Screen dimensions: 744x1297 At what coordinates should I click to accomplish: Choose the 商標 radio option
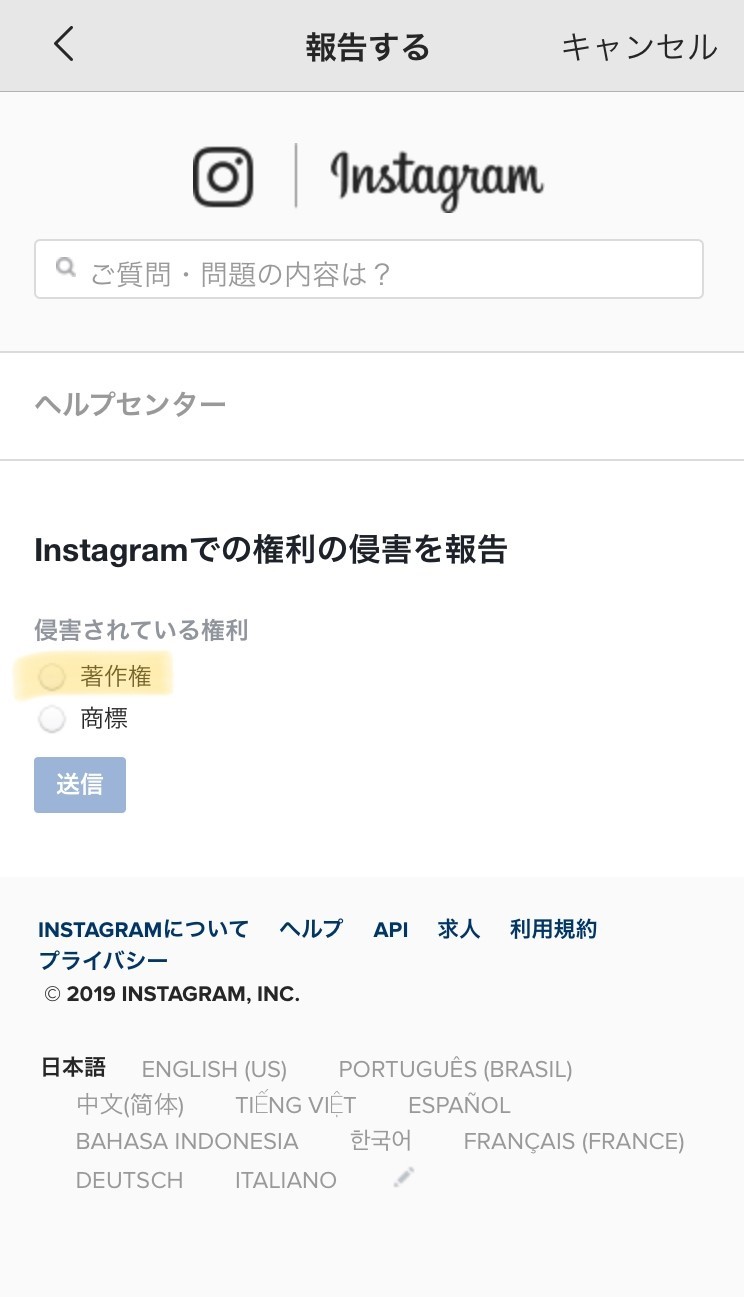coord(52,719)
